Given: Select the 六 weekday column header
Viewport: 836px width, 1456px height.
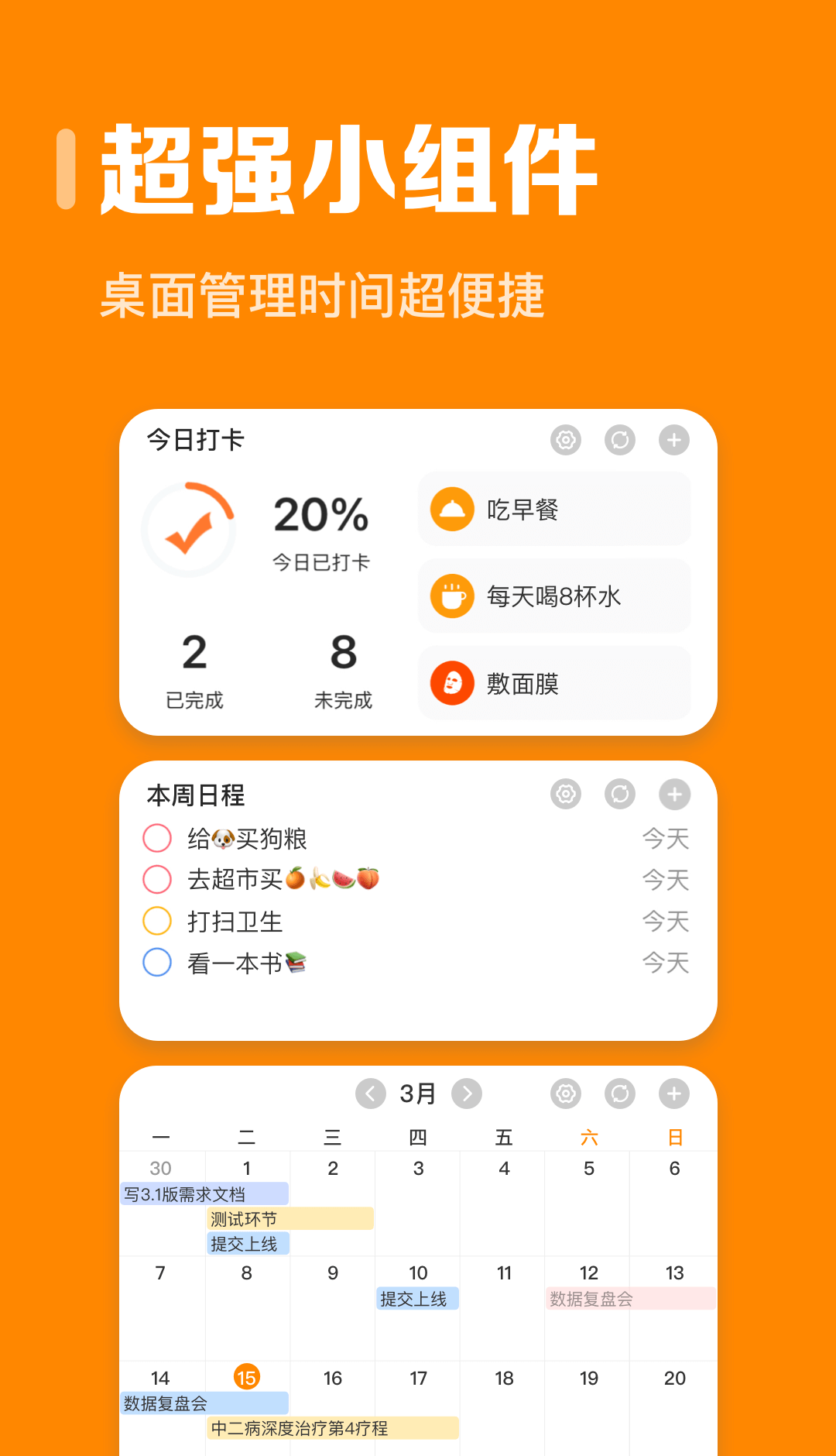Looking at the screenshot, I should (589, 1135).
